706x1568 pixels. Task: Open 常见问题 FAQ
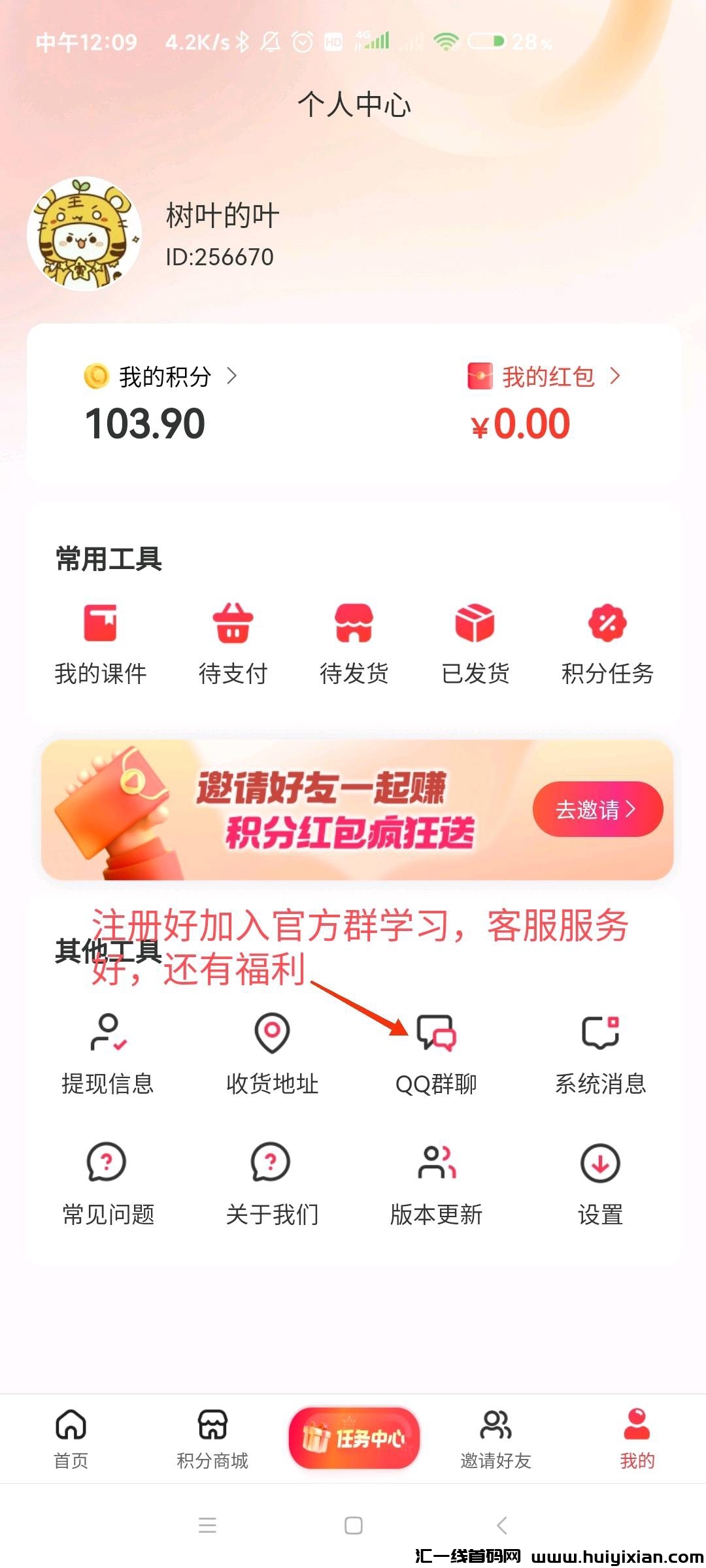pyautogui.click(x=108, y=1184)
